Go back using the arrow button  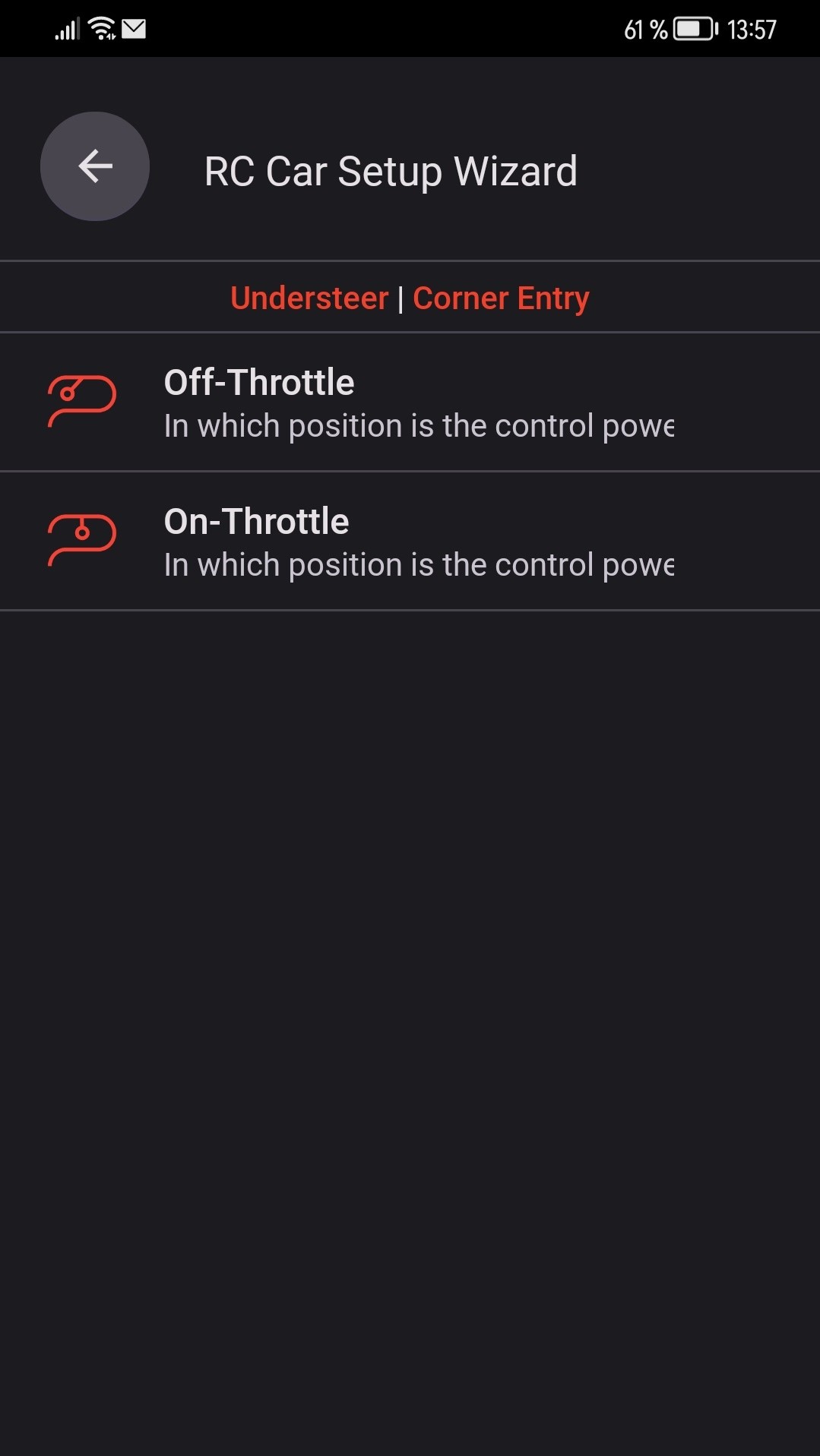95,166
